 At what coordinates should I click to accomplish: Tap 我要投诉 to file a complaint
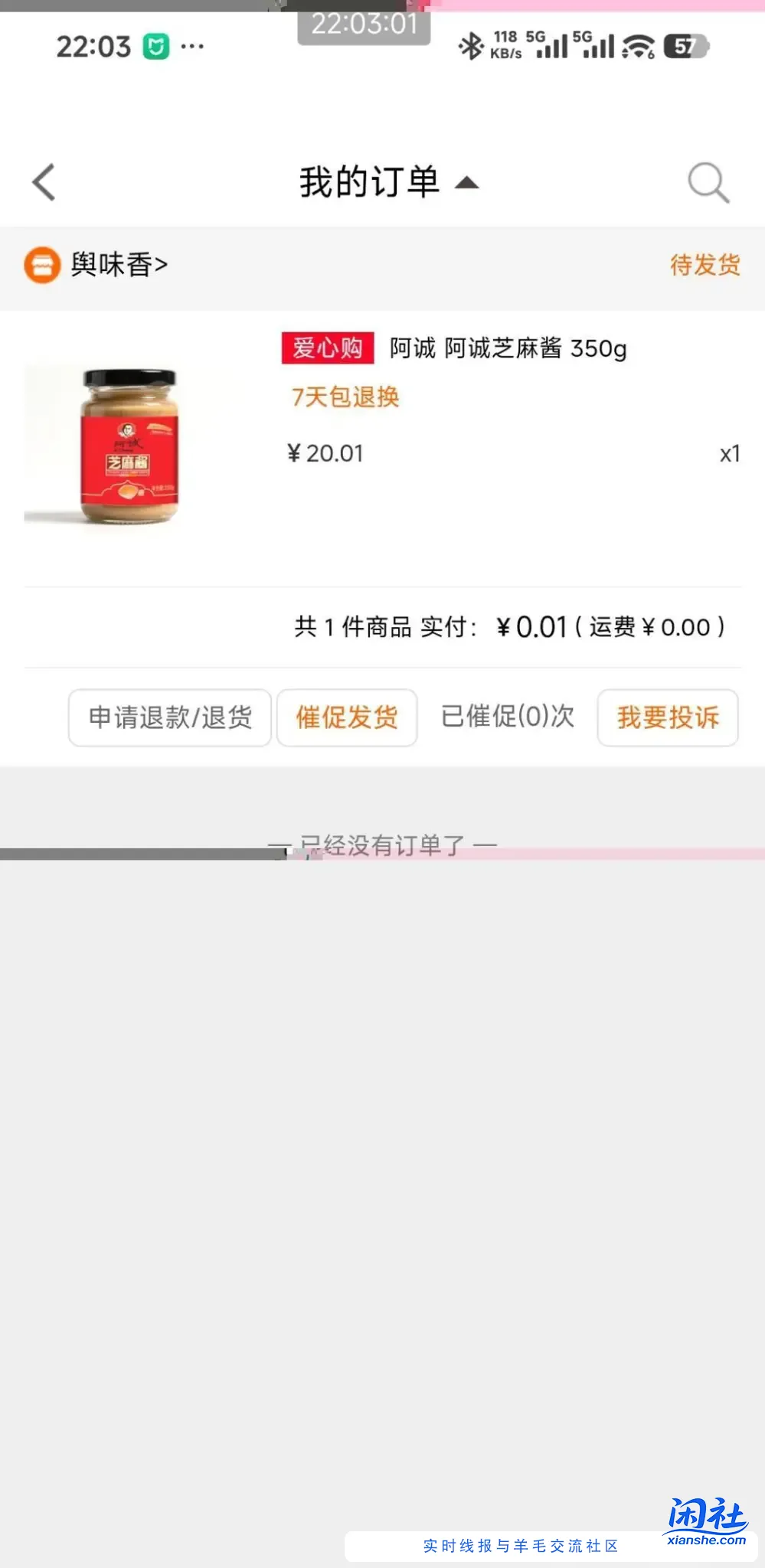pos(667,717)
